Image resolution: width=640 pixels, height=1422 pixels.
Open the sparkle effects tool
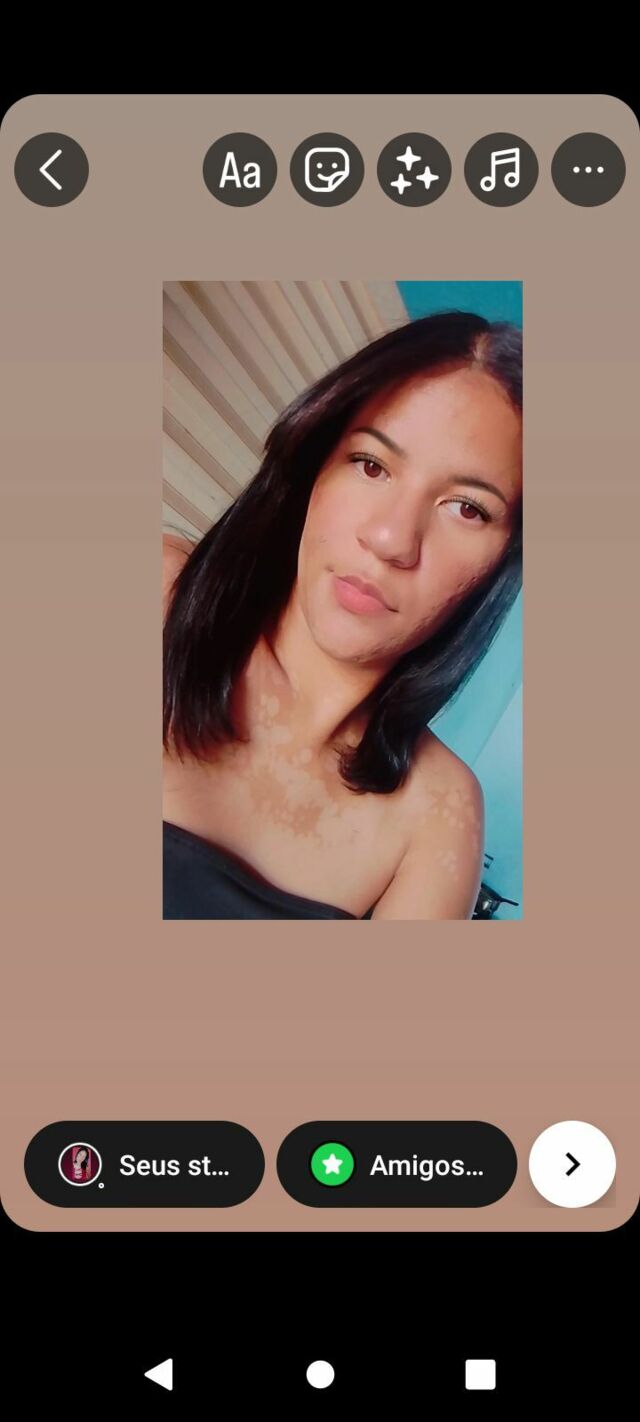(x=414, y=170)
